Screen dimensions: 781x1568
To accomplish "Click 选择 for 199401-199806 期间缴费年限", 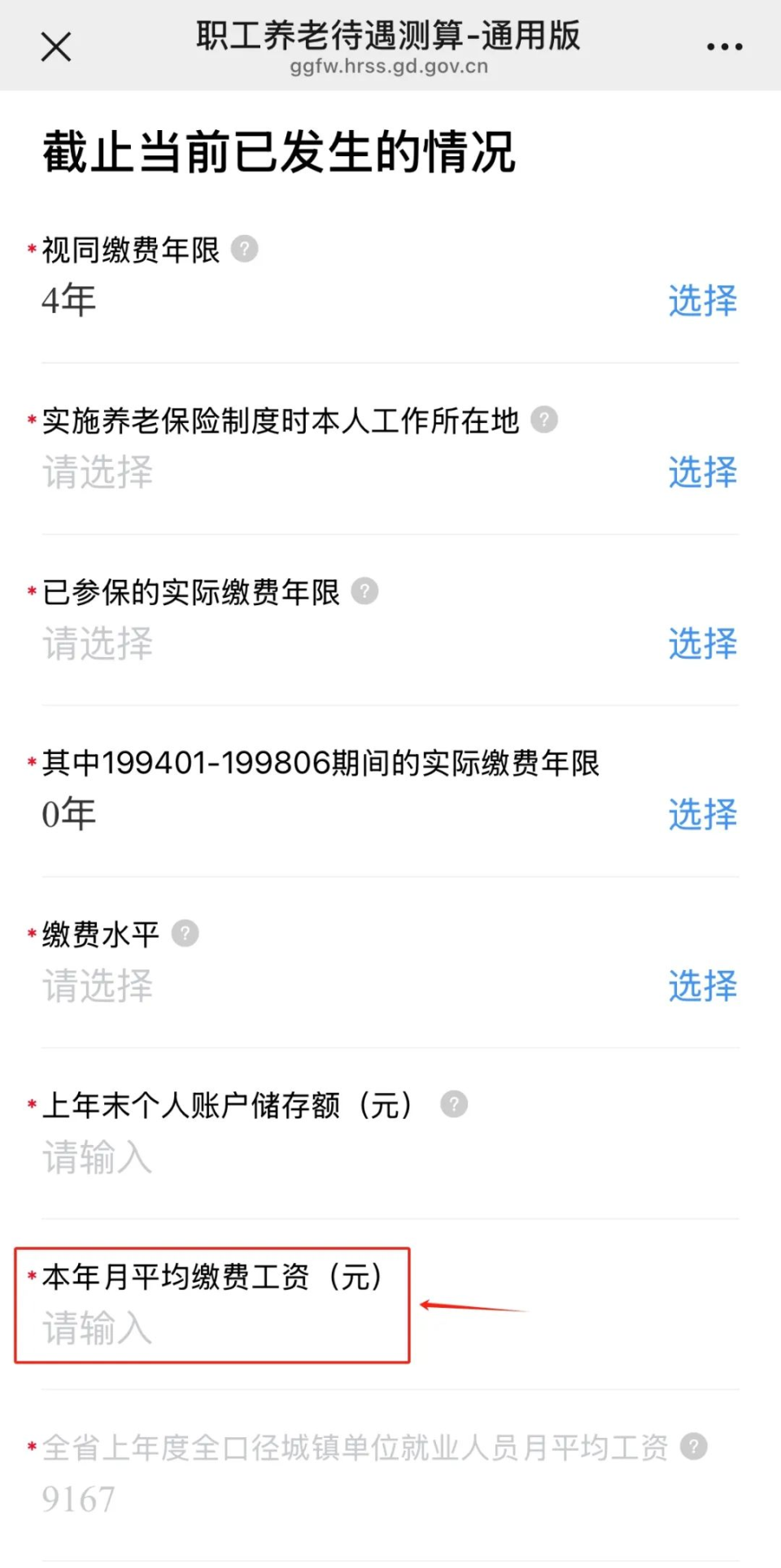I will tap(701, 814).
